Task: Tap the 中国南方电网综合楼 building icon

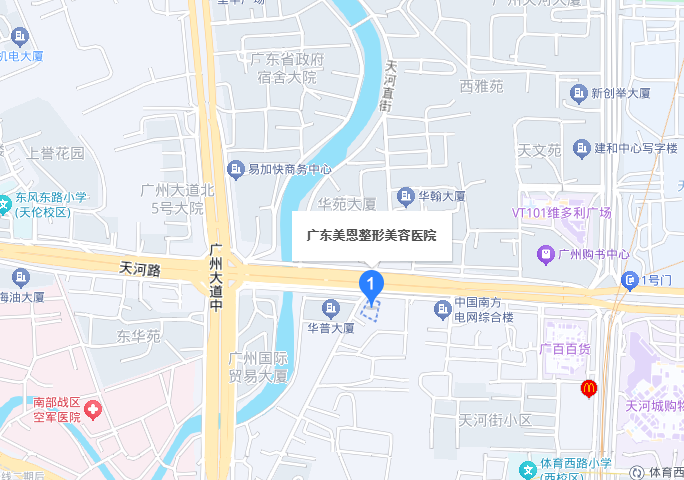Action: (x=442, y=308)
